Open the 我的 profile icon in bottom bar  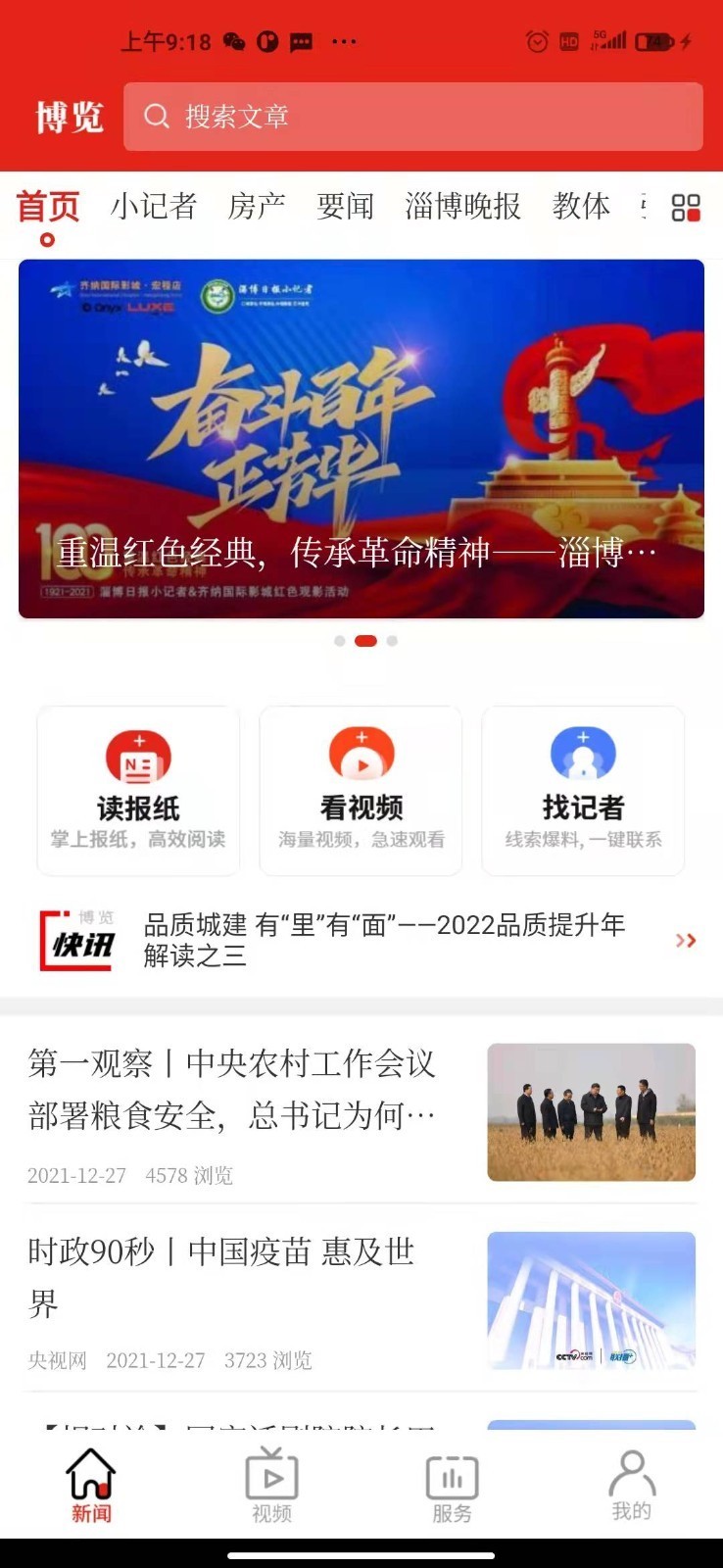(x=632, y=1485)
